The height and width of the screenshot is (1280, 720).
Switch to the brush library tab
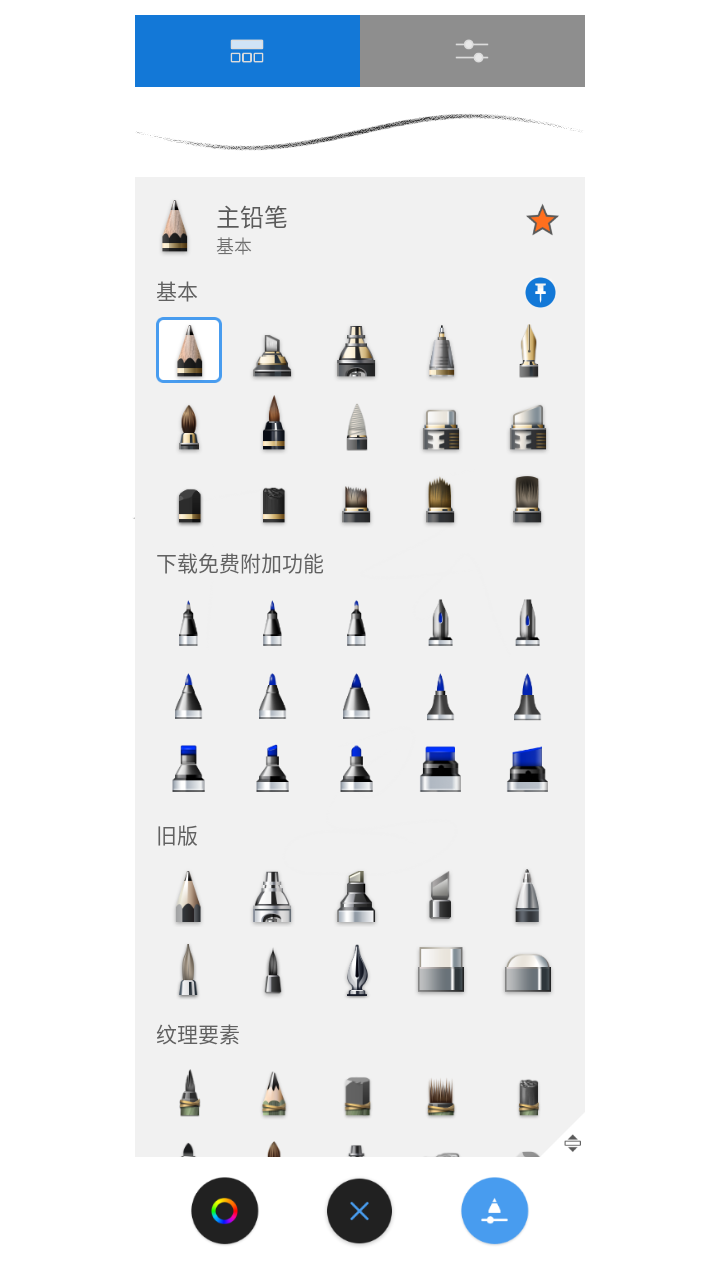(247, 51)
